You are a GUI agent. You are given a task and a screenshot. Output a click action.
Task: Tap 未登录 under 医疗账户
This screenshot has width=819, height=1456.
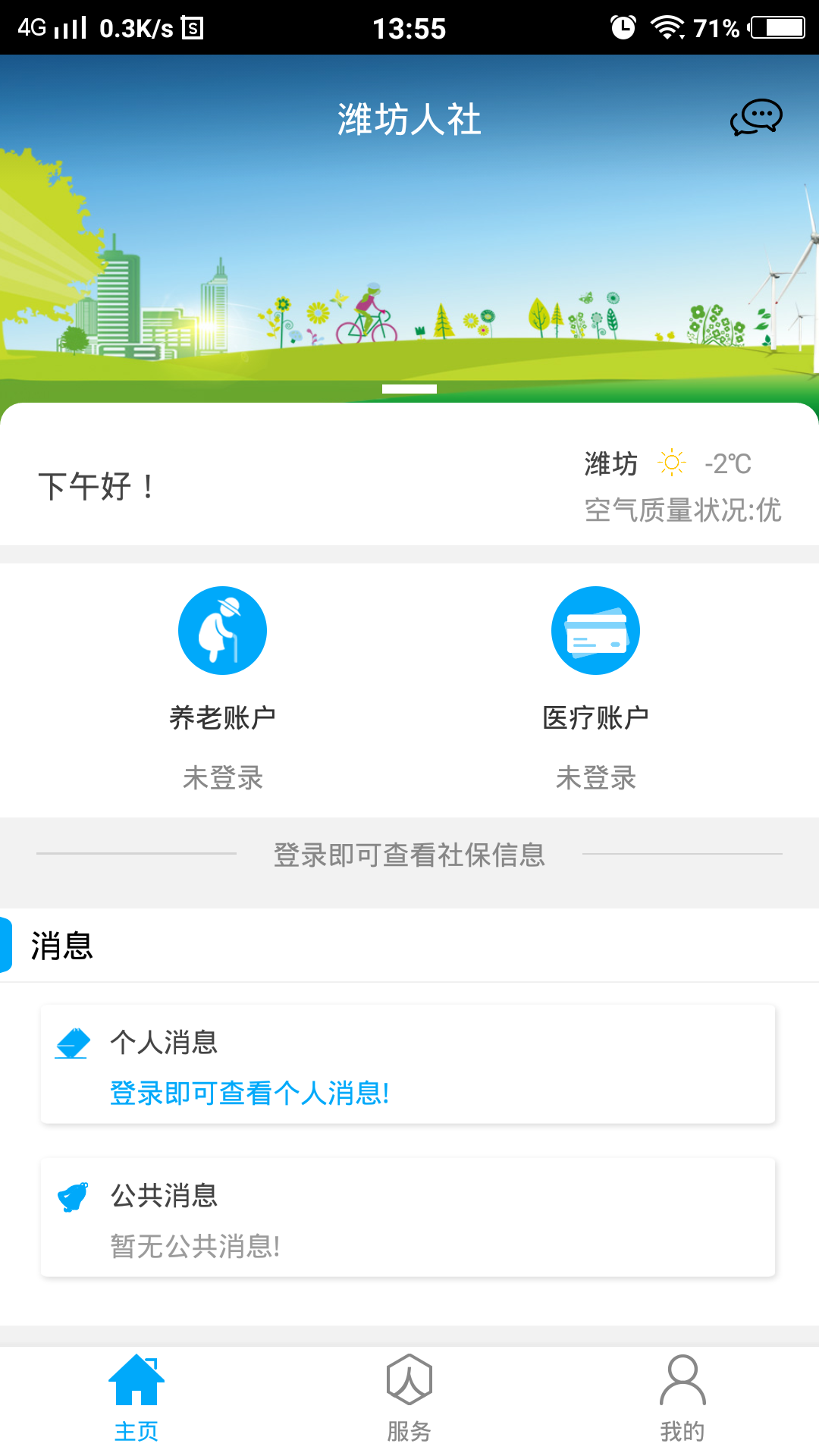pos(596,777)
